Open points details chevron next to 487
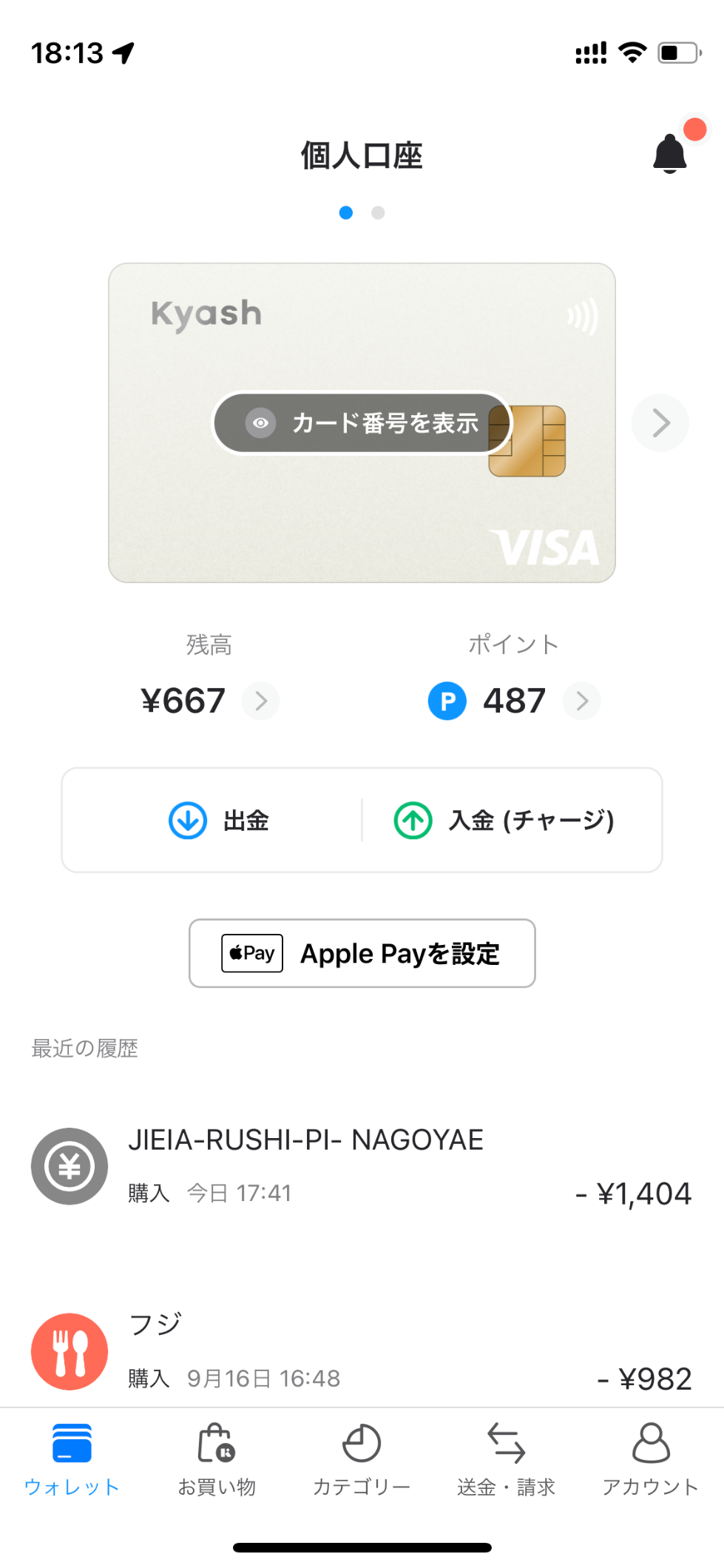 click(582, 701)
